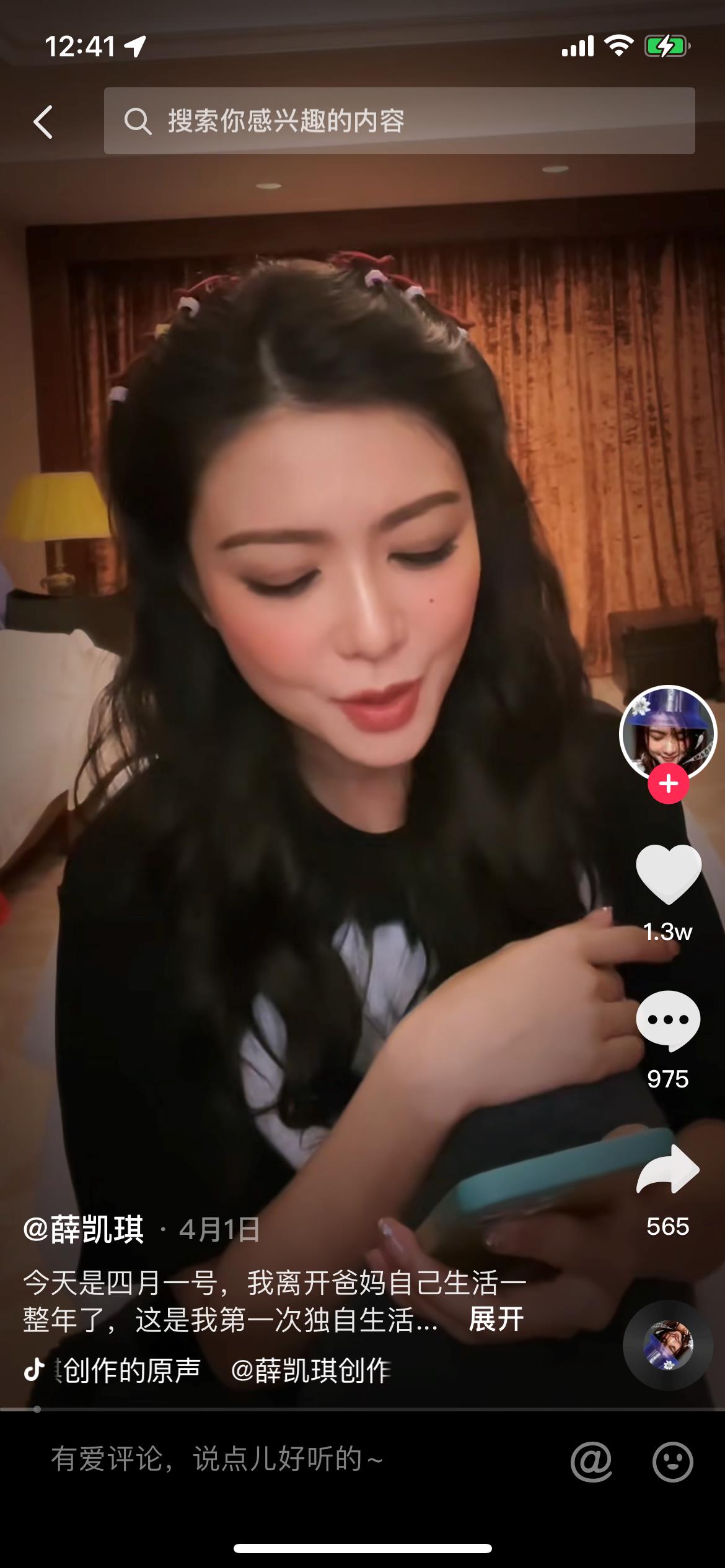Open the emoji picker icon

[x=672, y=1461]
